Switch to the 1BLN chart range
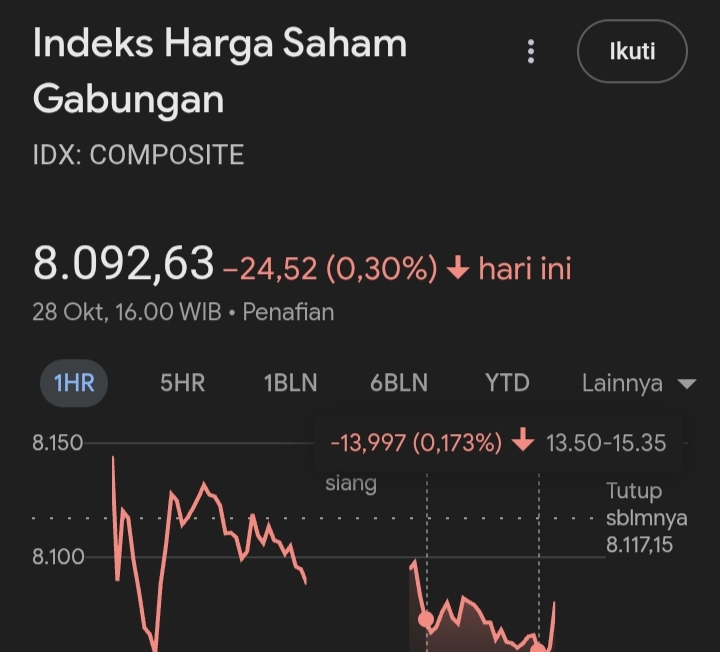This screenshot has height=652, width=720. tap(290, 383)
